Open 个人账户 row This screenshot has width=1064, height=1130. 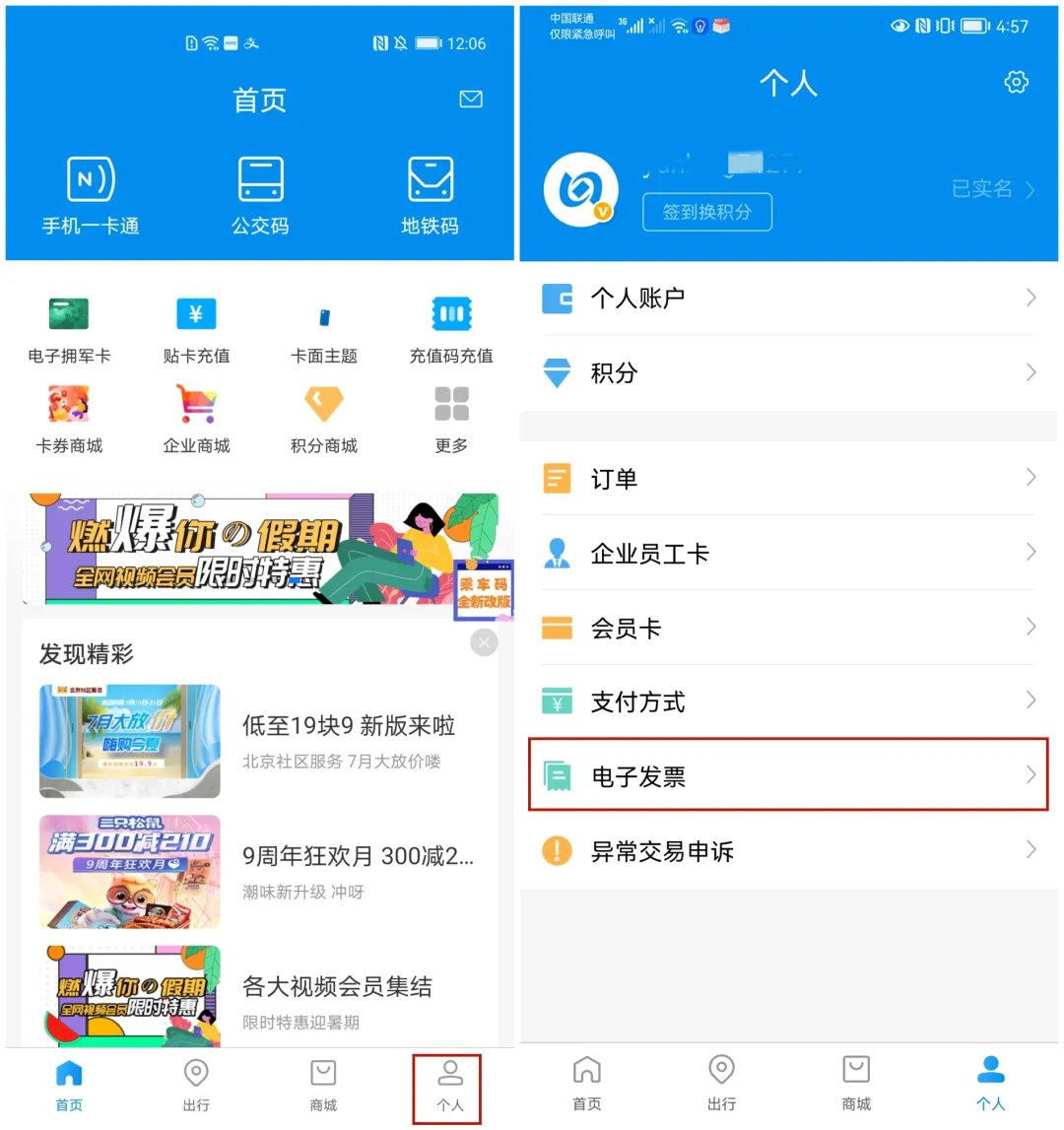(788, 298)
